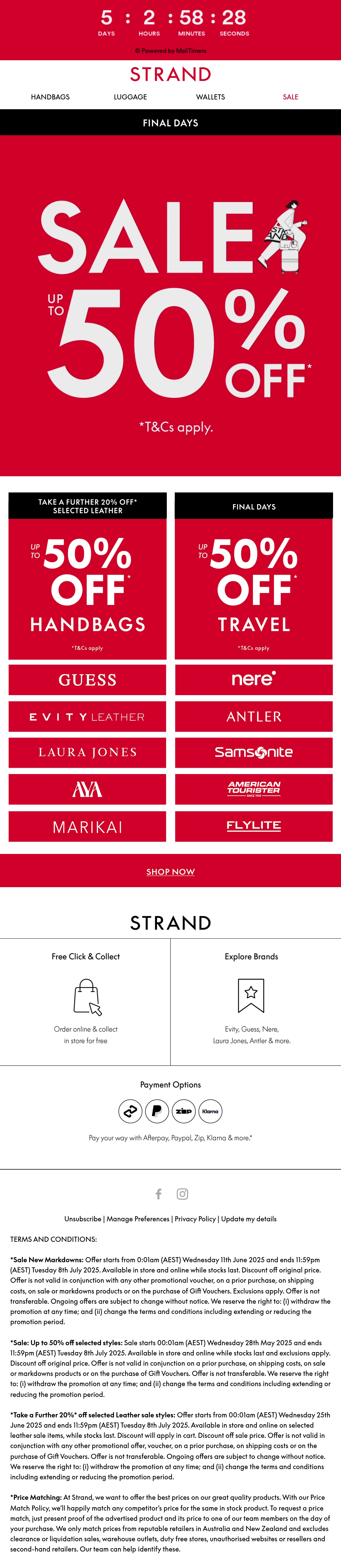The width and height of the screenshot is (341, 1568).
Task: Tap the Shop Now link
Action: point(170,872)
